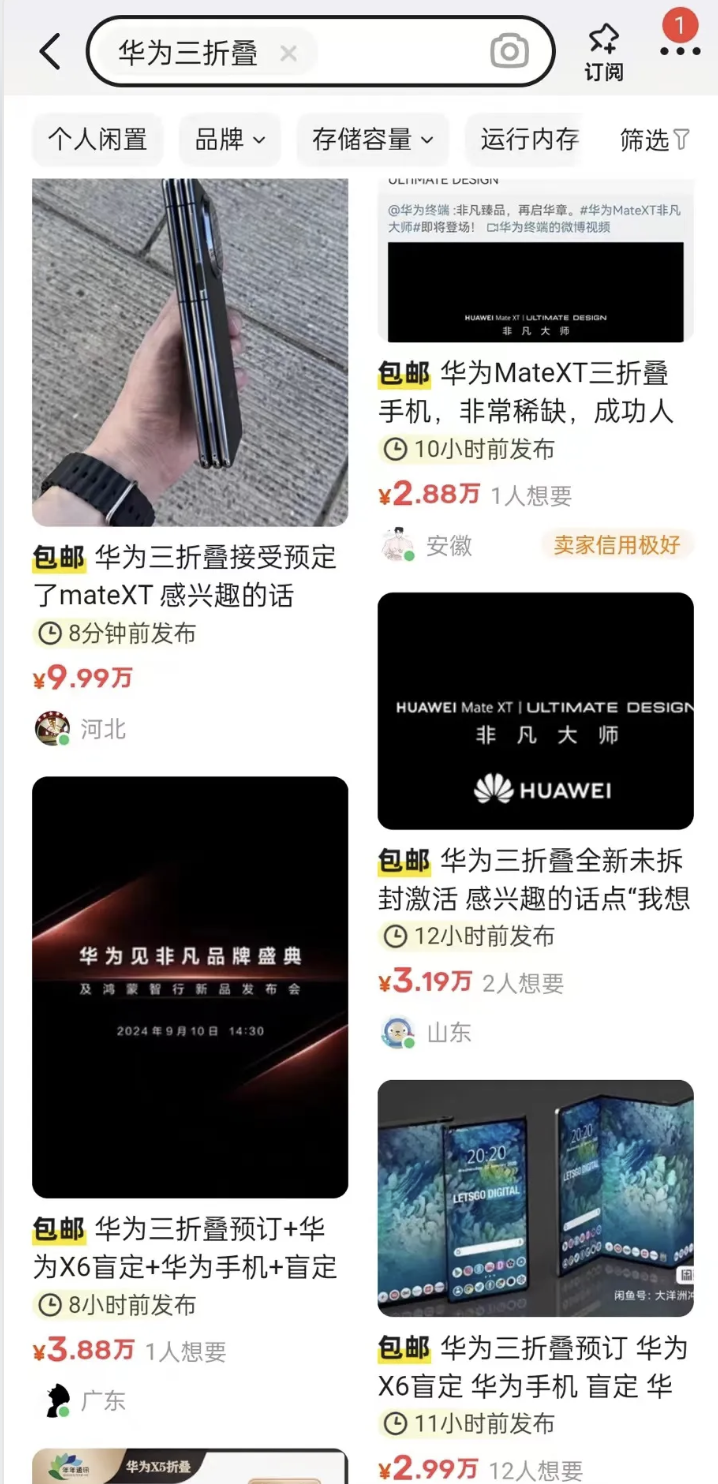Open the 筛选 filter panel
The image size is (718, 1484).
pyautogui.click(x=654, y=140)
